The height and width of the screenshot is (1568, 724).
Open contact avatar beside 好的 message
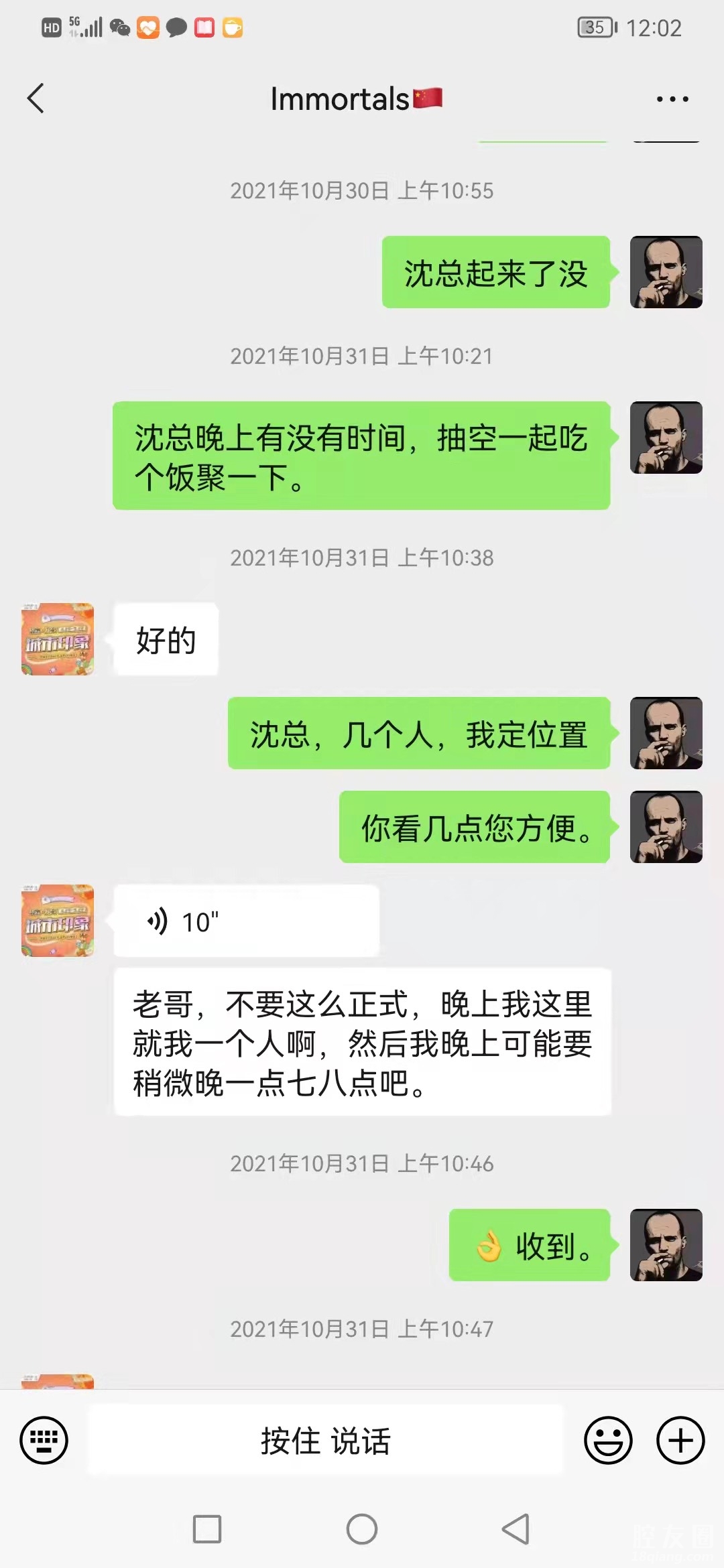58,639
